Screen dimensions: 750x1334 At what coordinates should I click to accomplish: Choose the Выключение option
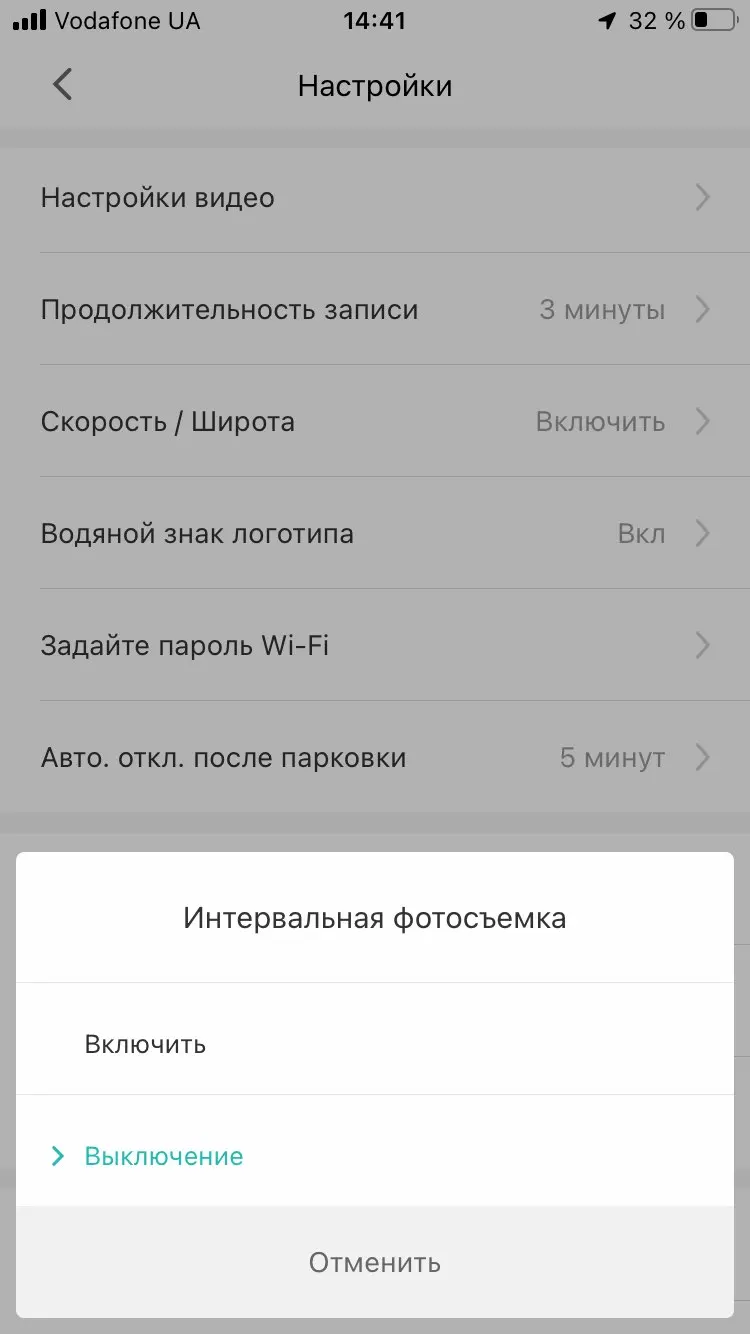[164, 1156]
